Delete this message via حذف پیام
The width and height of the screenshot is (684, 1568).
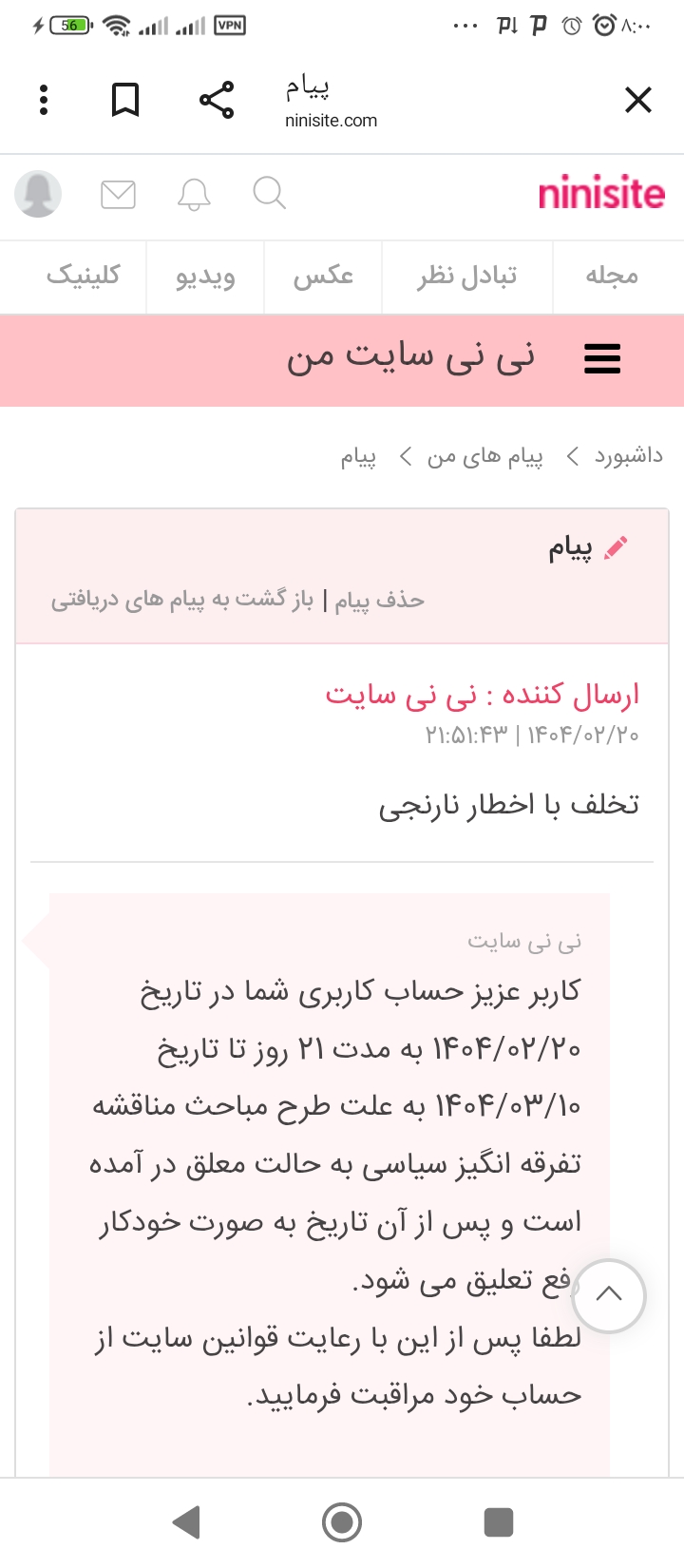[379, 601]
